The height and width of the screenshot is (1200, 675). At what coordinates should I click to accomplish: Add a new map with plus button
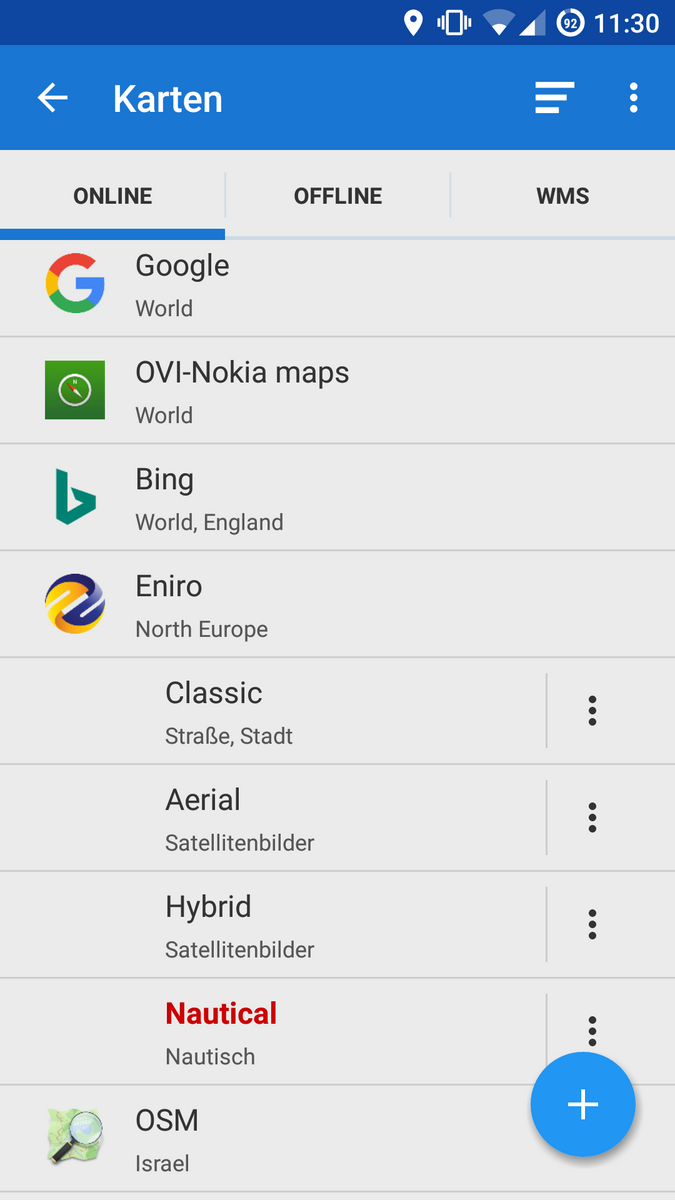tap(583, 1104)
